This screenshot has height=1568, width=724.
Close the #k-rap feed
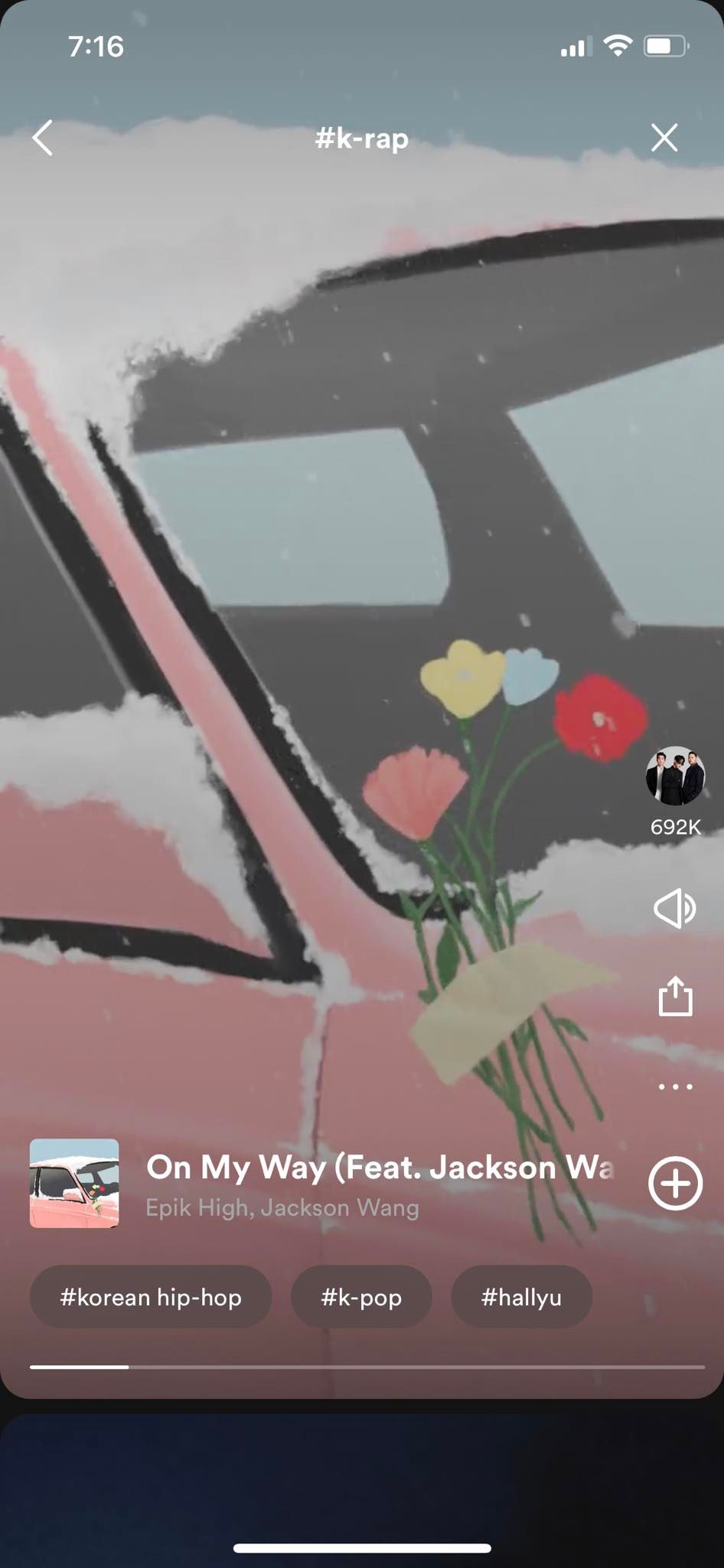coord(664,138)
